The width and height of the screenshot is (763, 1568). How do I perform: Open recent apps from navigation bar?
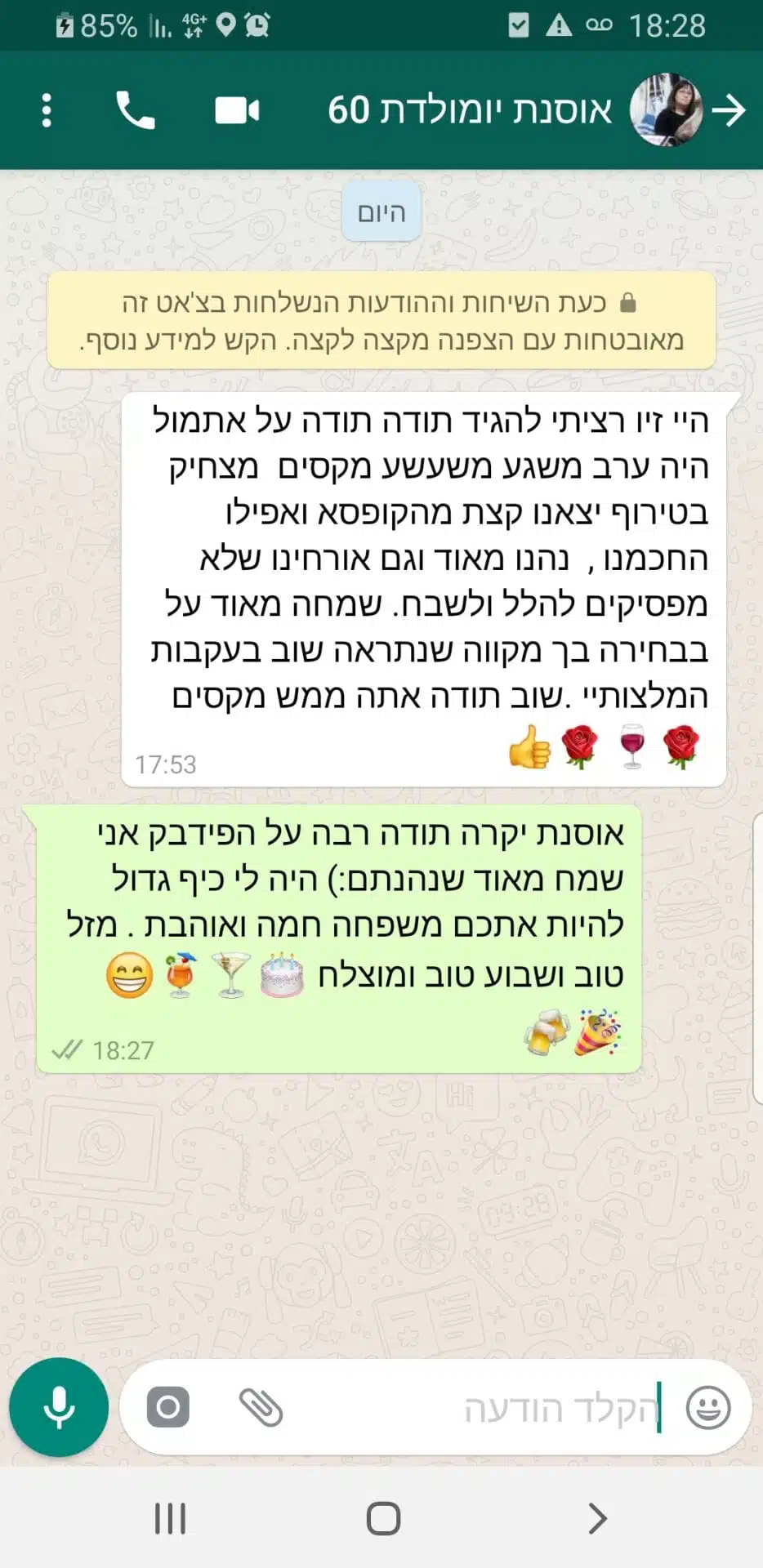(x=171, y=1519)
